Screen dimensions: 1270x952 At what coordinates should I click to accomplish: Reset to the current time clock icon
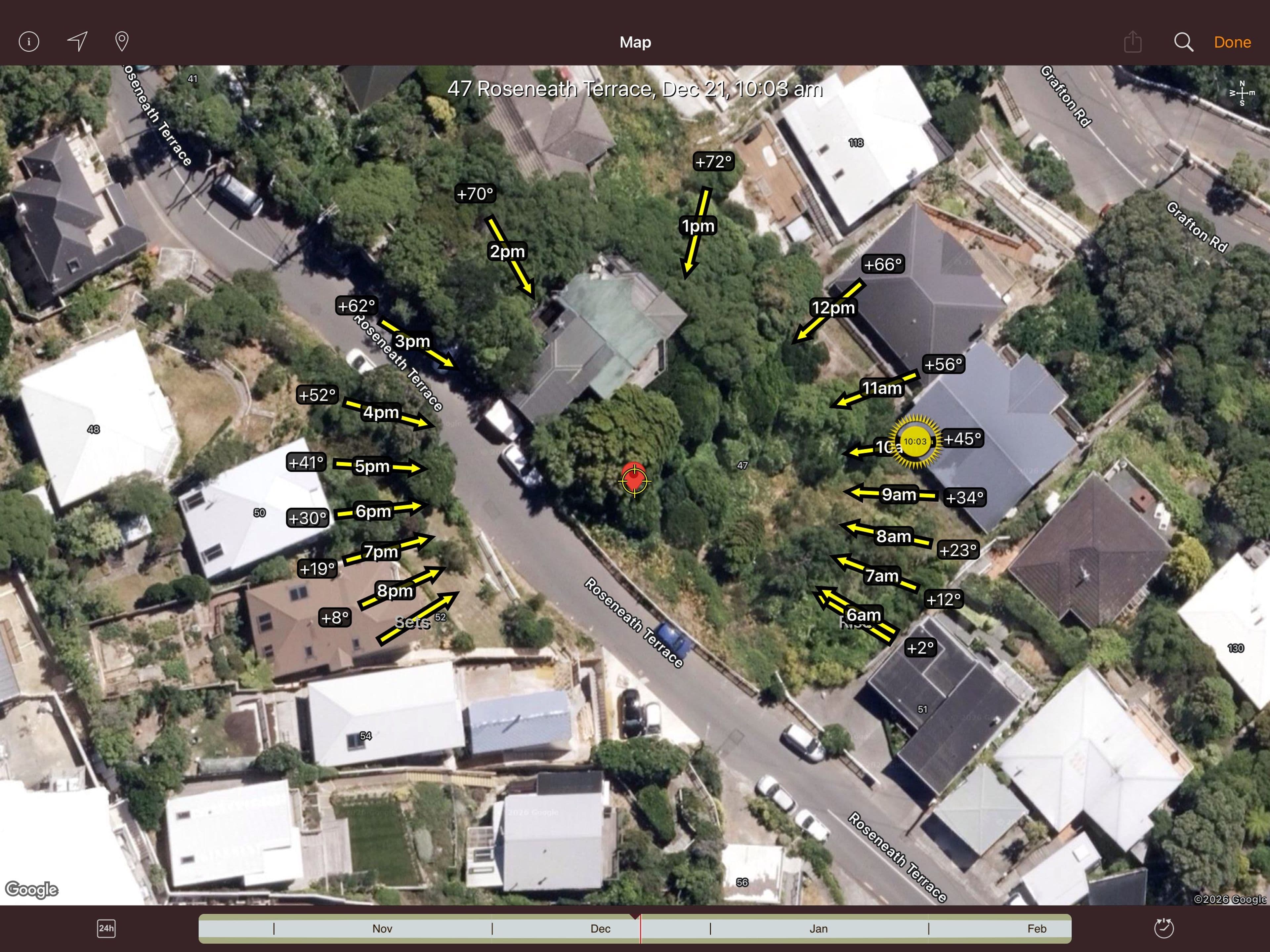click(x=1164, y=928)
